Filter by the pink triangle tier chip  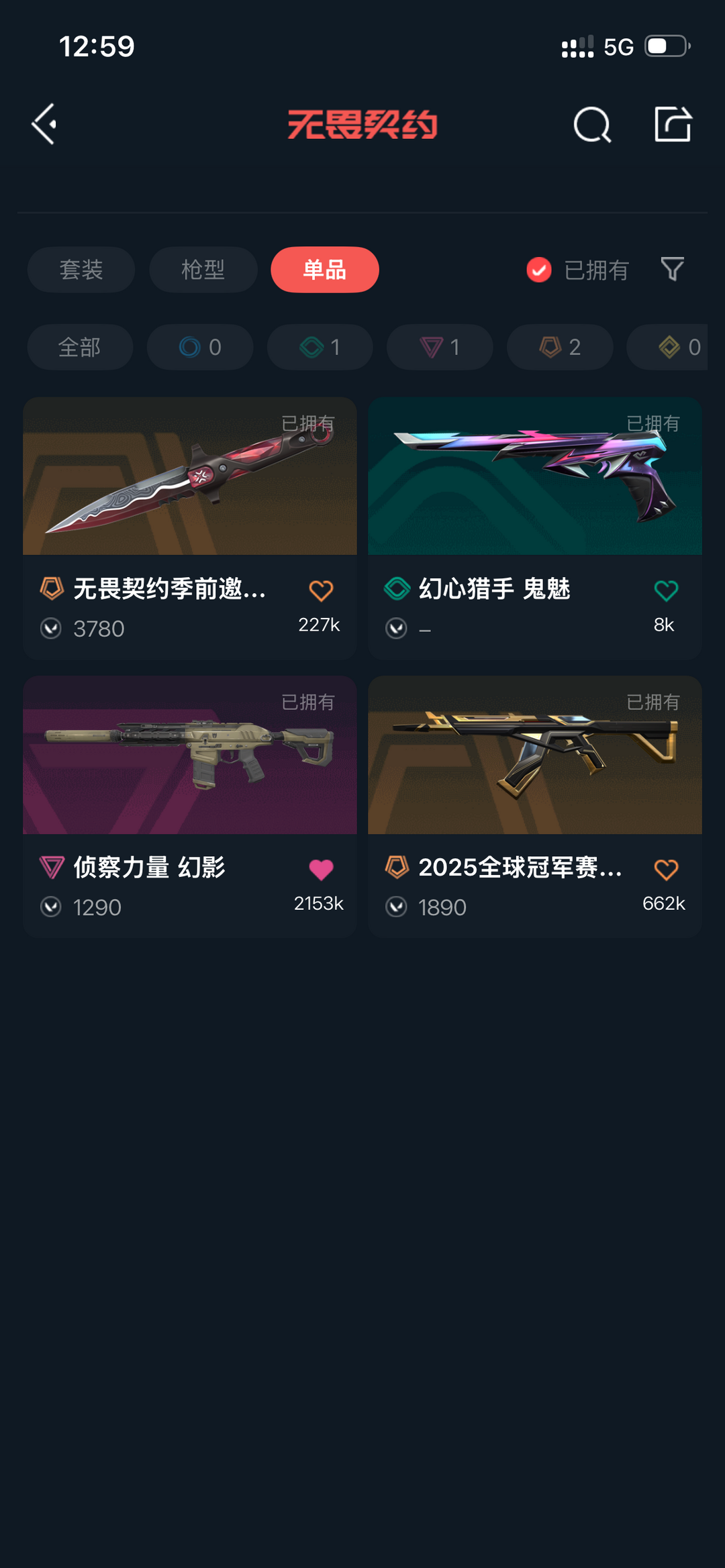[x=440, y=347]
